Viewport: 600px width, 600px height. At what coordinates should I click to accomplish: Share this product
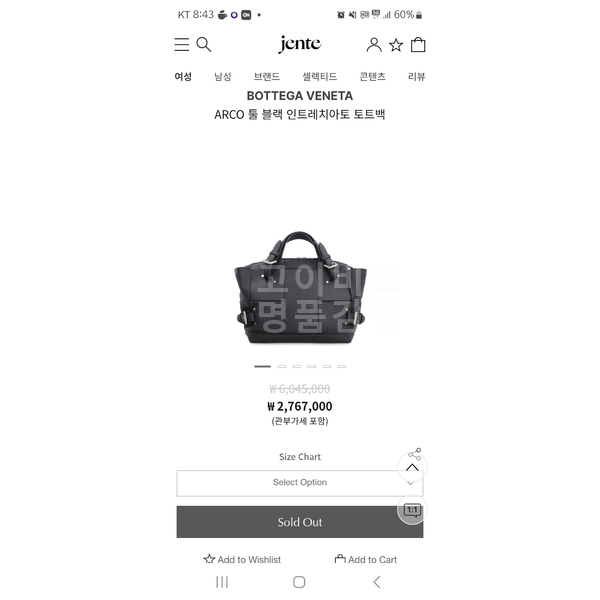point(415,454)
